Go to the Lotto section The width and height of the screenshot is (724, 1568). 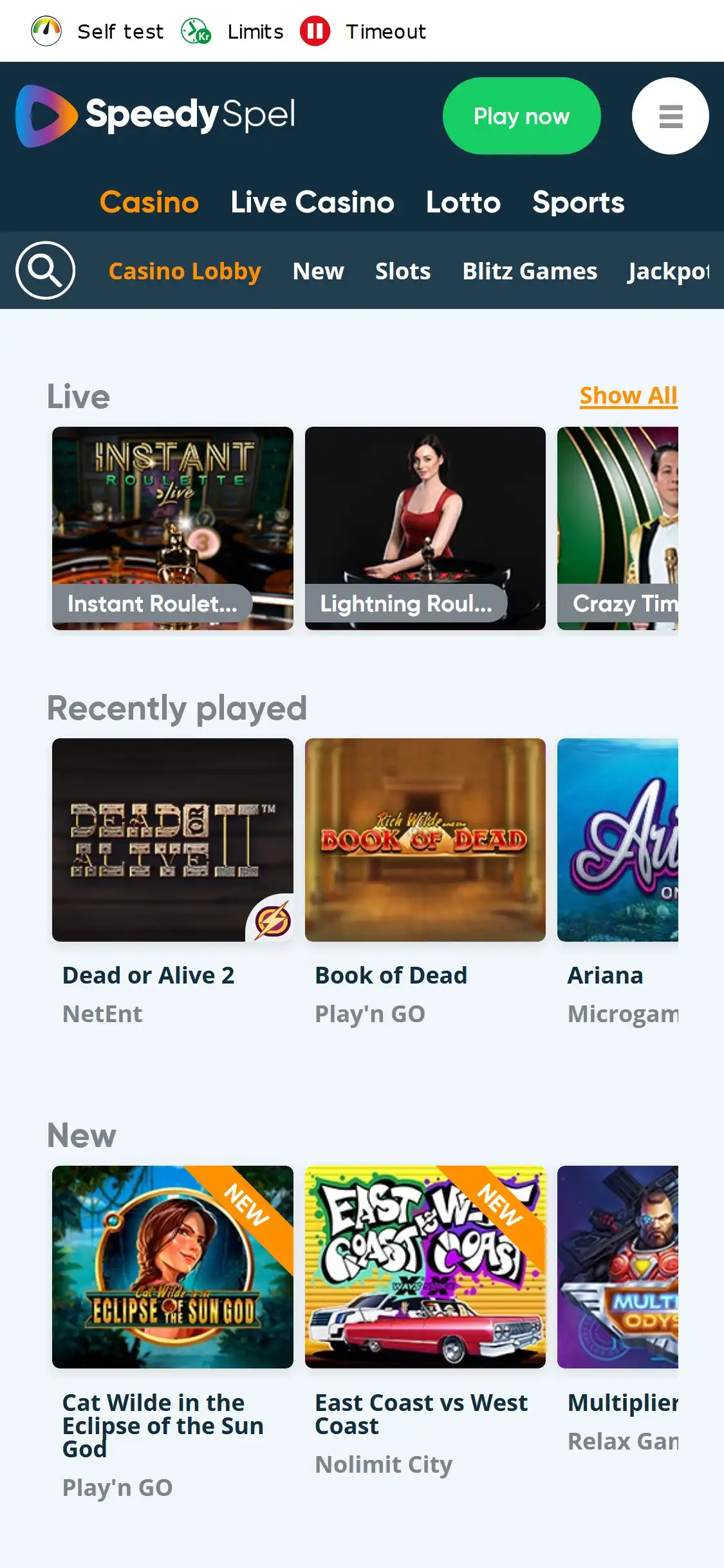click(463, 202)
